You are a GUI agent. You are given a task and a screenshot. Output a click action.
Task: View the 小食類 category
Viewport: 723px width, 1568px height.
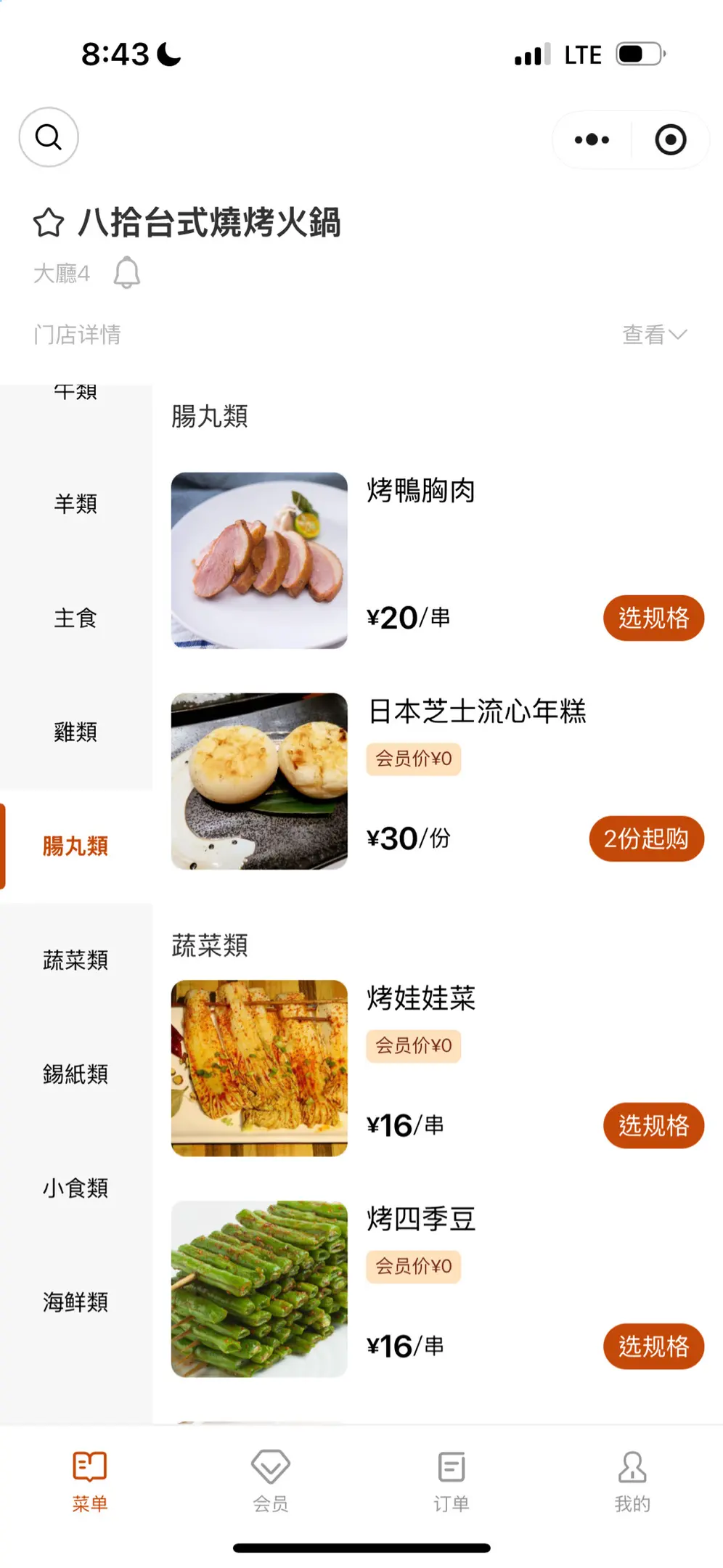point(75,1188)
